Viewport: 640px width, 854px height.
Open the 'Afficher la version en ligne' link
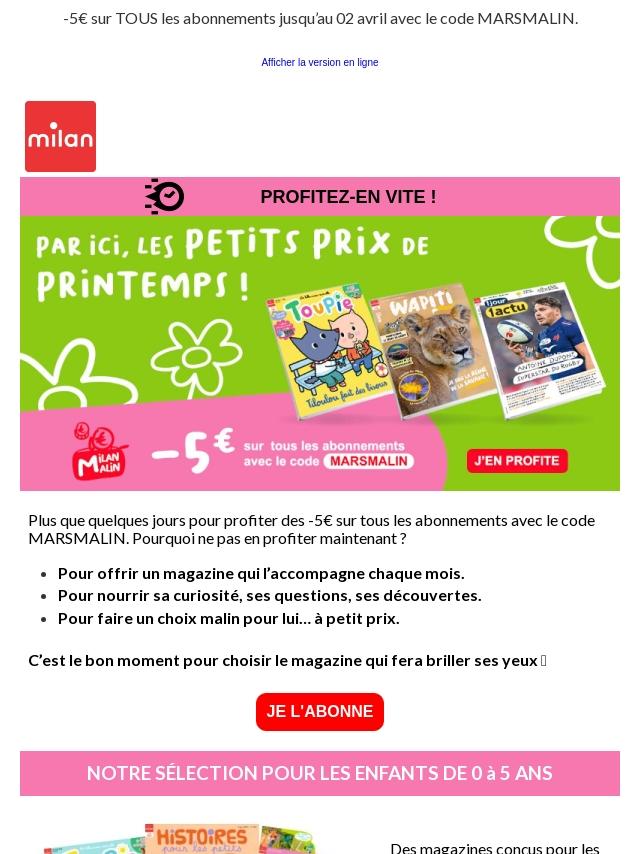click(320, 63)
